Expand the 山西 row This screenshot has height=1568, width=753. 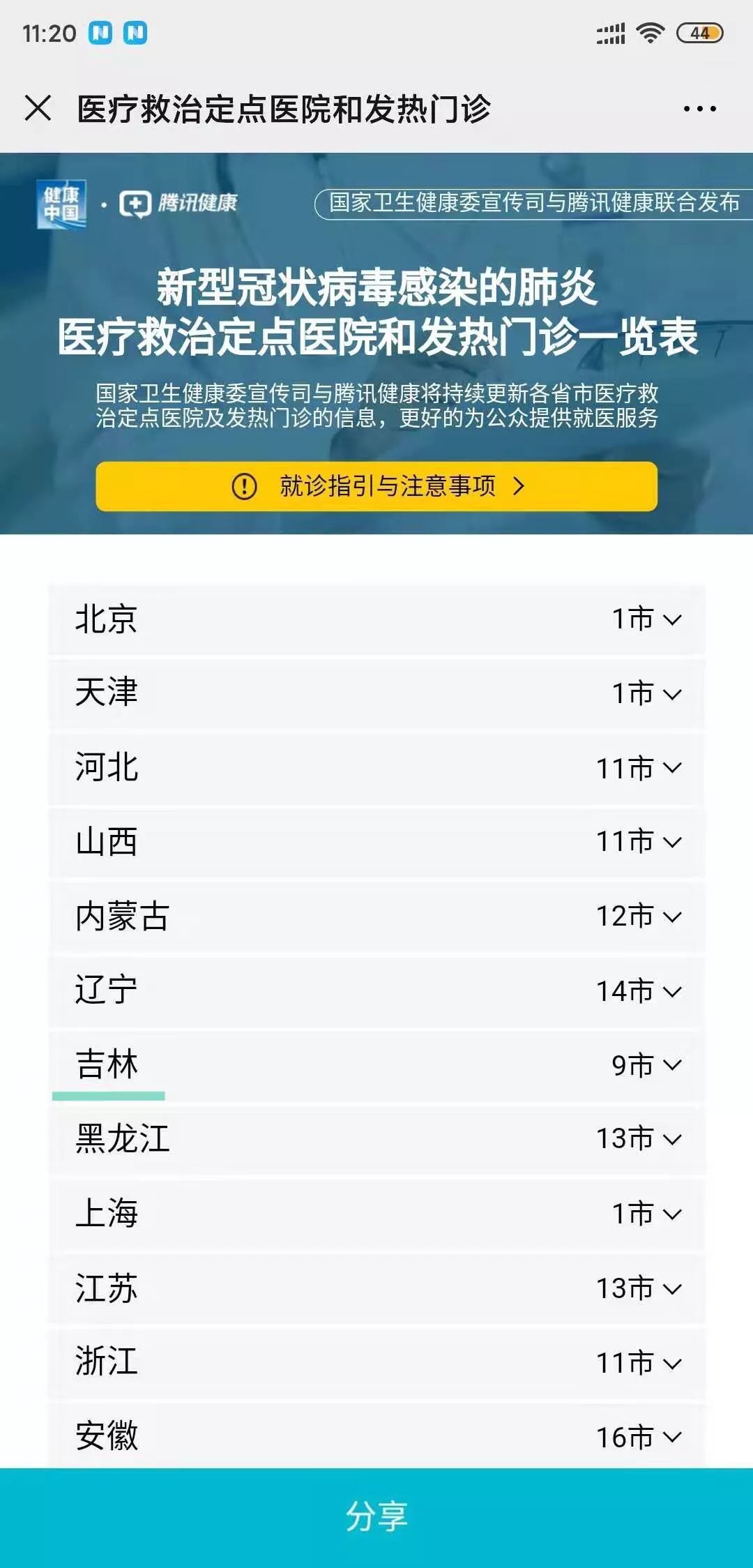click(639, 842)
